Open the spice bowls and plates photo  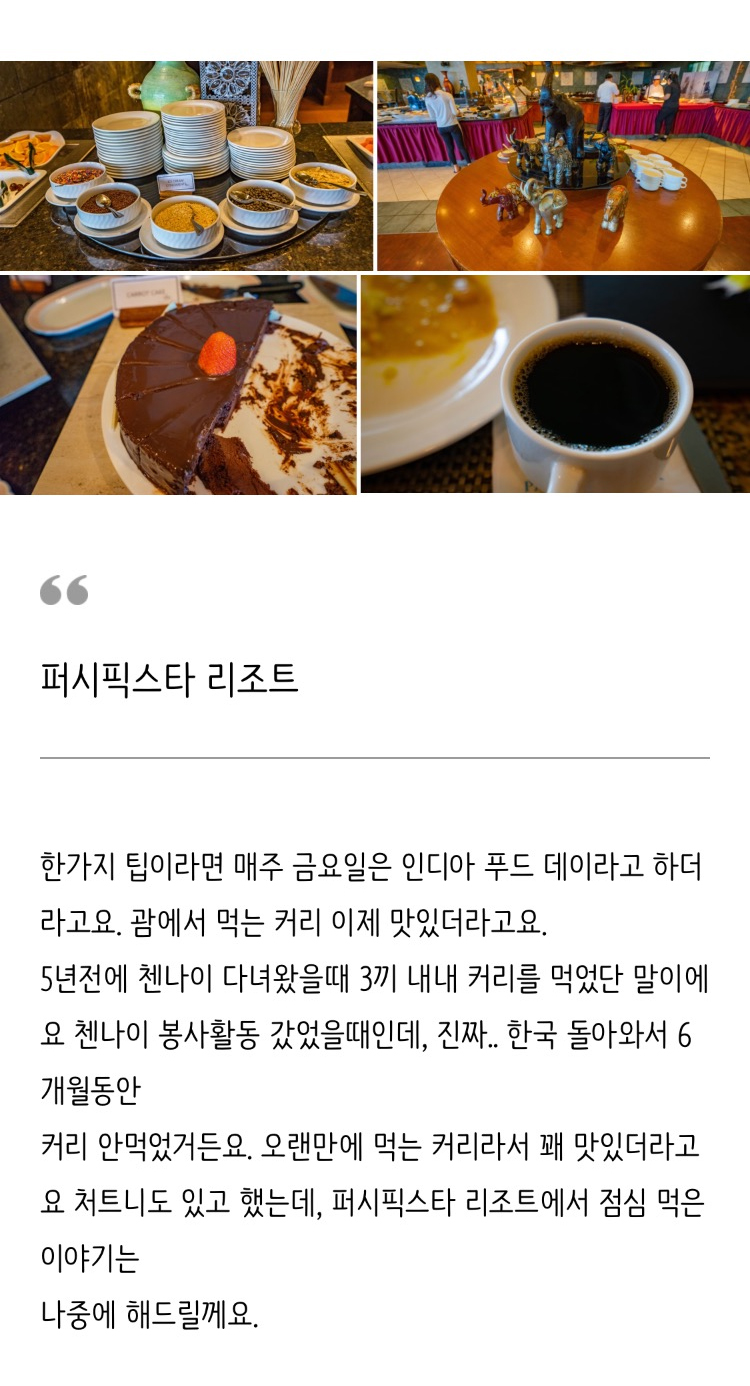[186, 166]
